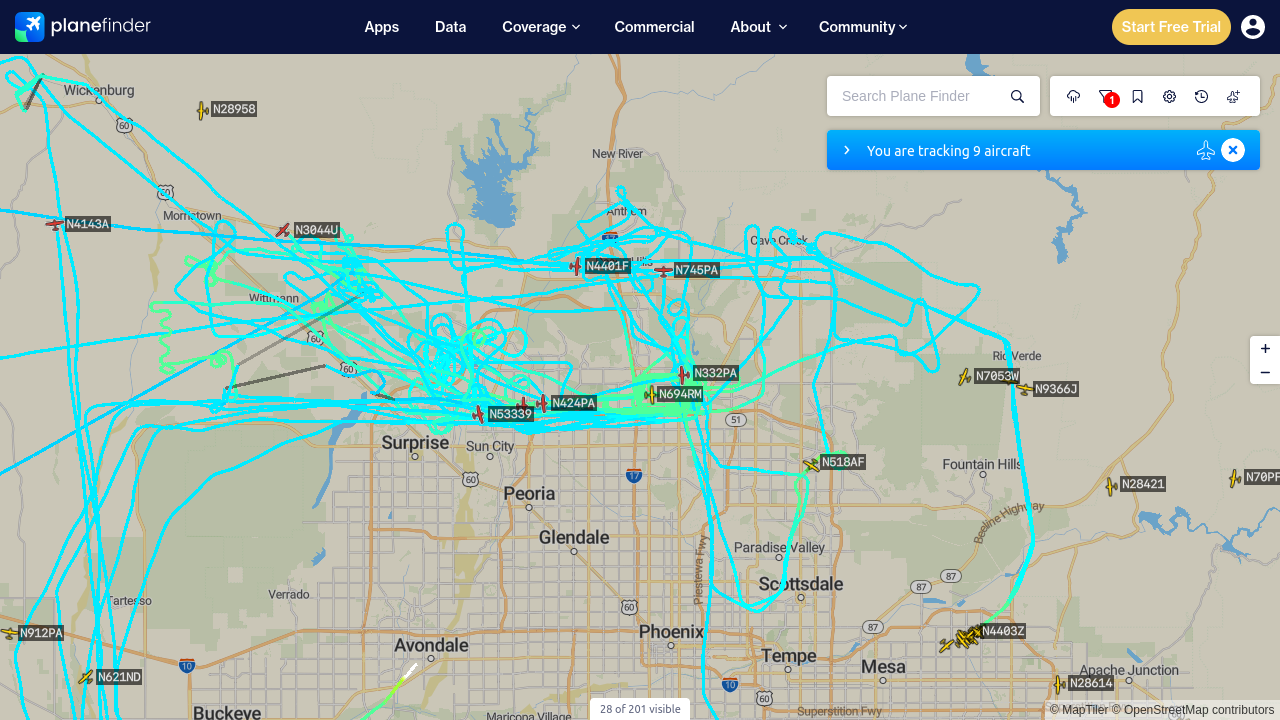Expand the Coverage dropdown menu
This screenshot has width=1280, height=720.
click(541, 27)
